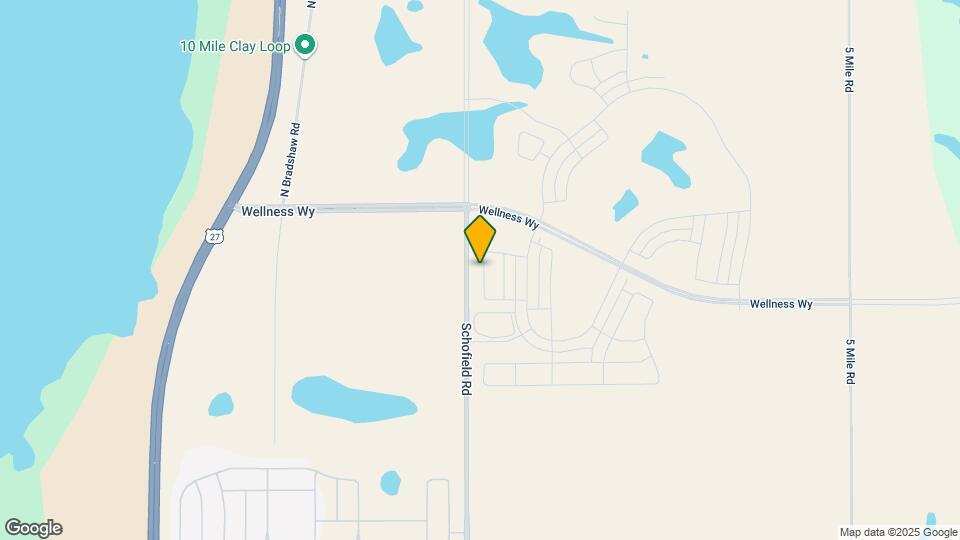Image resolution: width=960 pixels, height=540 pixels.
Task: Tap the orange location marker on Schofield Rd
Action: [480, 238]
